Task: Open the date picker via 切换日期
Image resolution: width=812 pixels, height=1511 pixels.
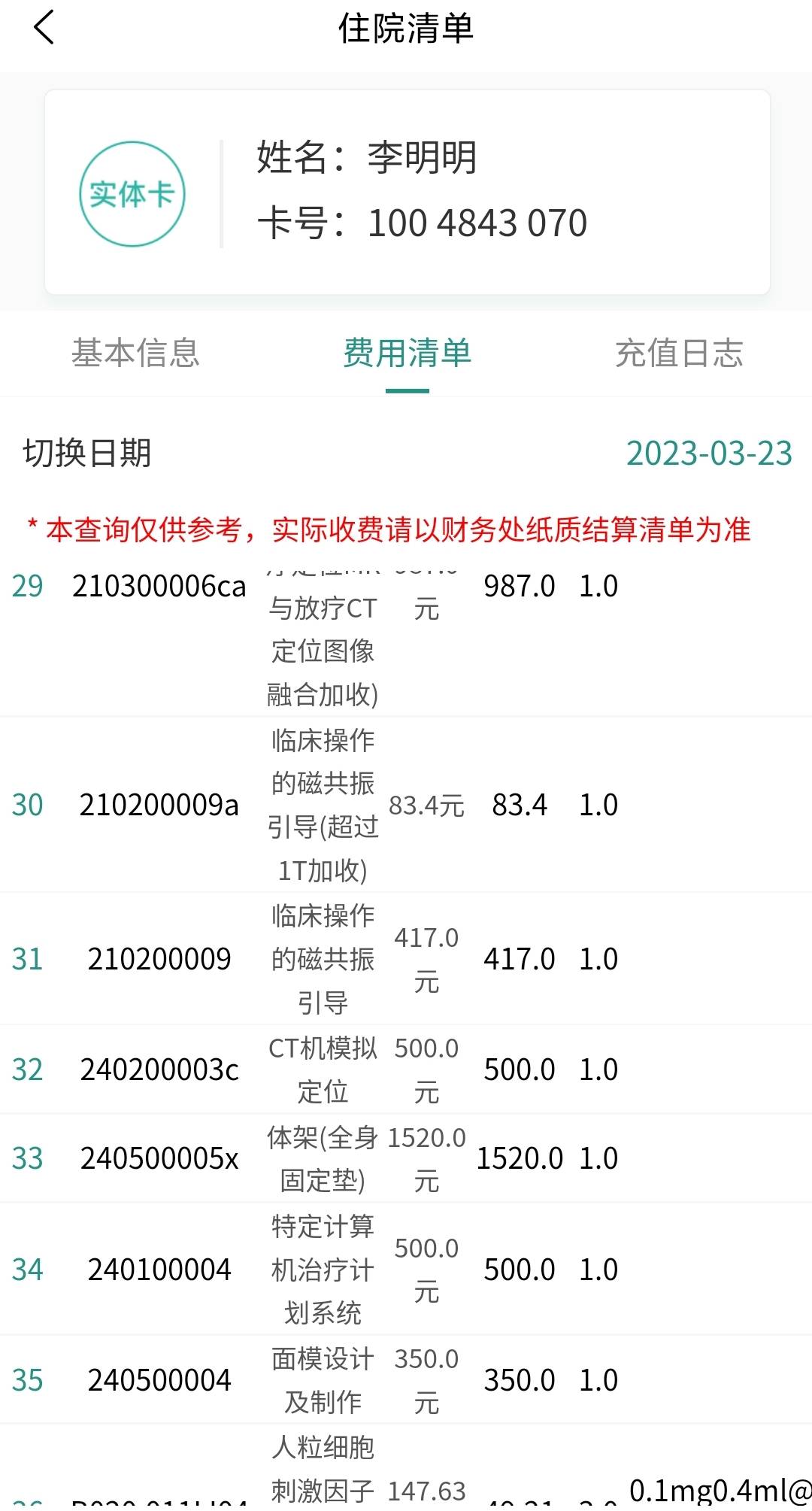Action: (x=90, y=452)
